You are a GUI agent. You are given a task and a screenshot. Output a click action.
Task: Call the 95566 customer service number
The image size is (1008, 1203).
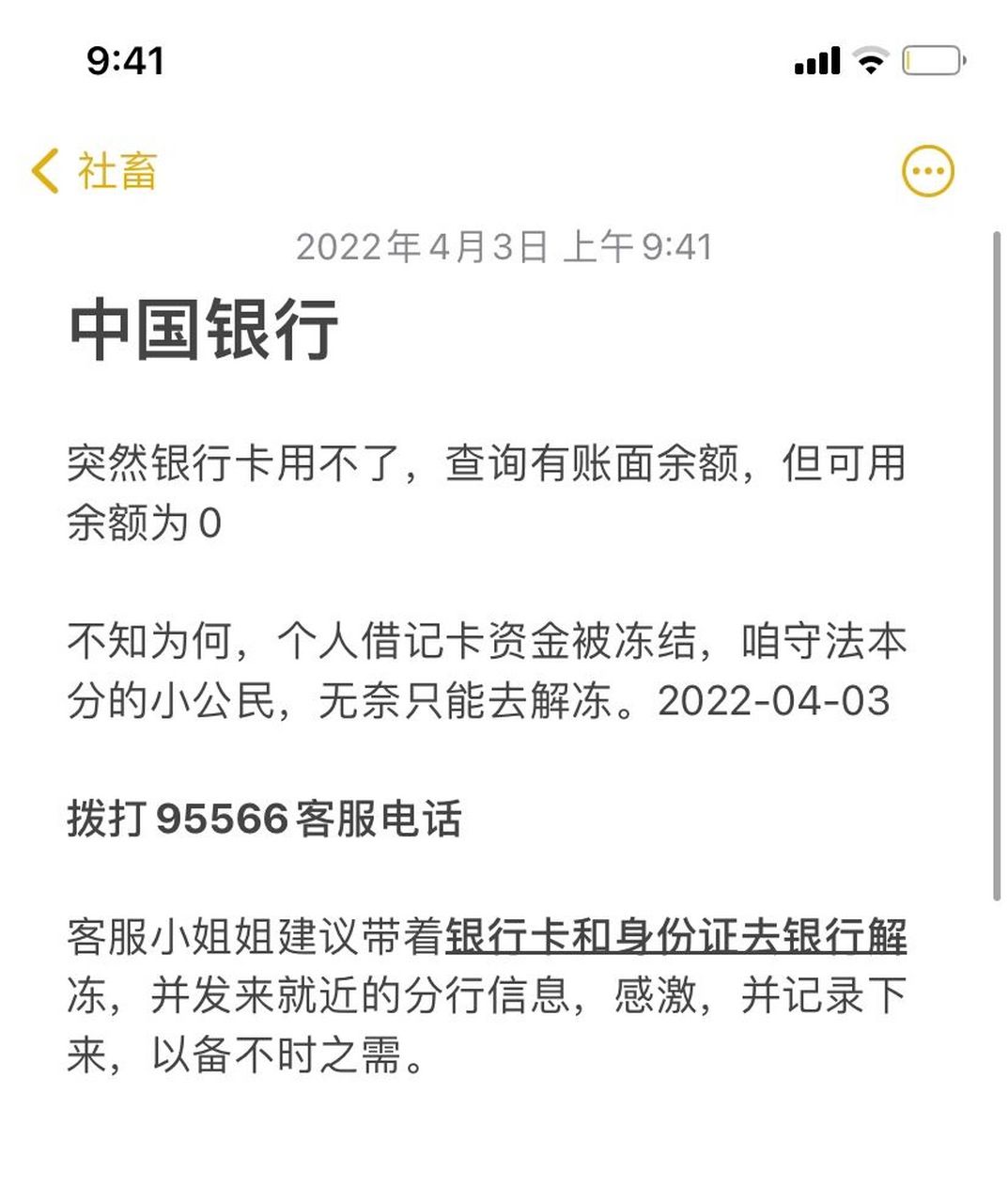(225, 818)
